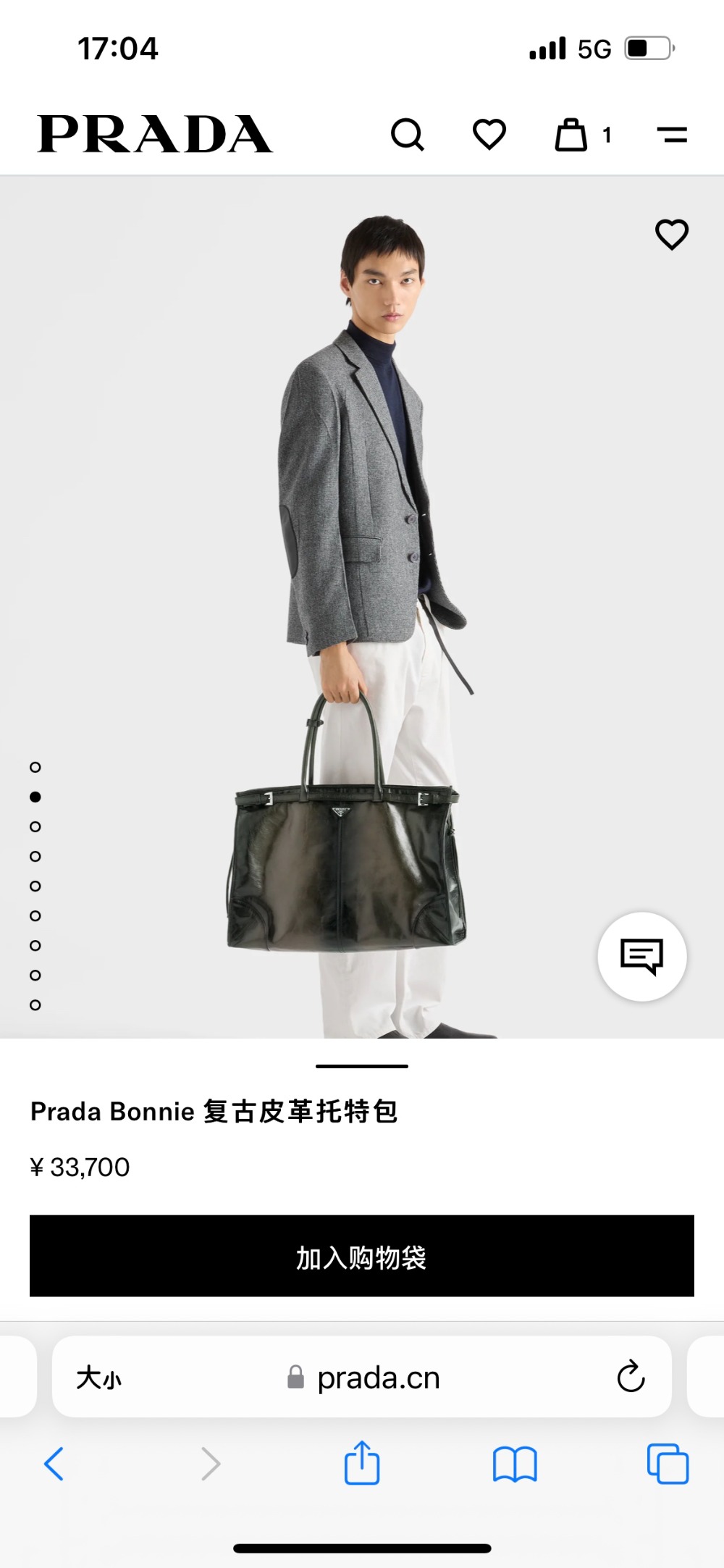The image size is (724, 1568).
Task: Reload the page
Action: [631, 1378]
